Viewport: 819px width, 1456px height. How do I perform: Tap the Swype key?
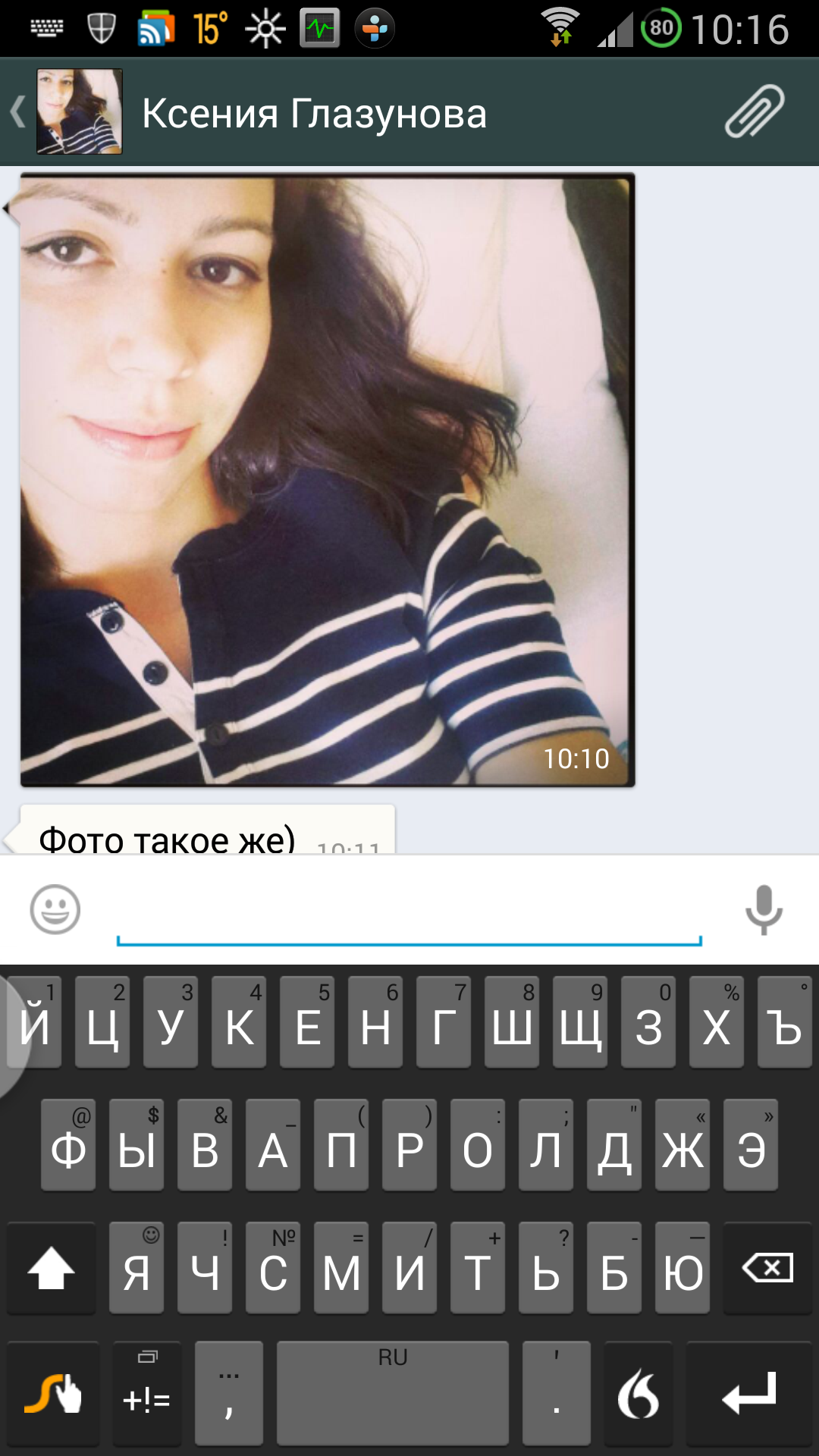(x=53, y=1394)
